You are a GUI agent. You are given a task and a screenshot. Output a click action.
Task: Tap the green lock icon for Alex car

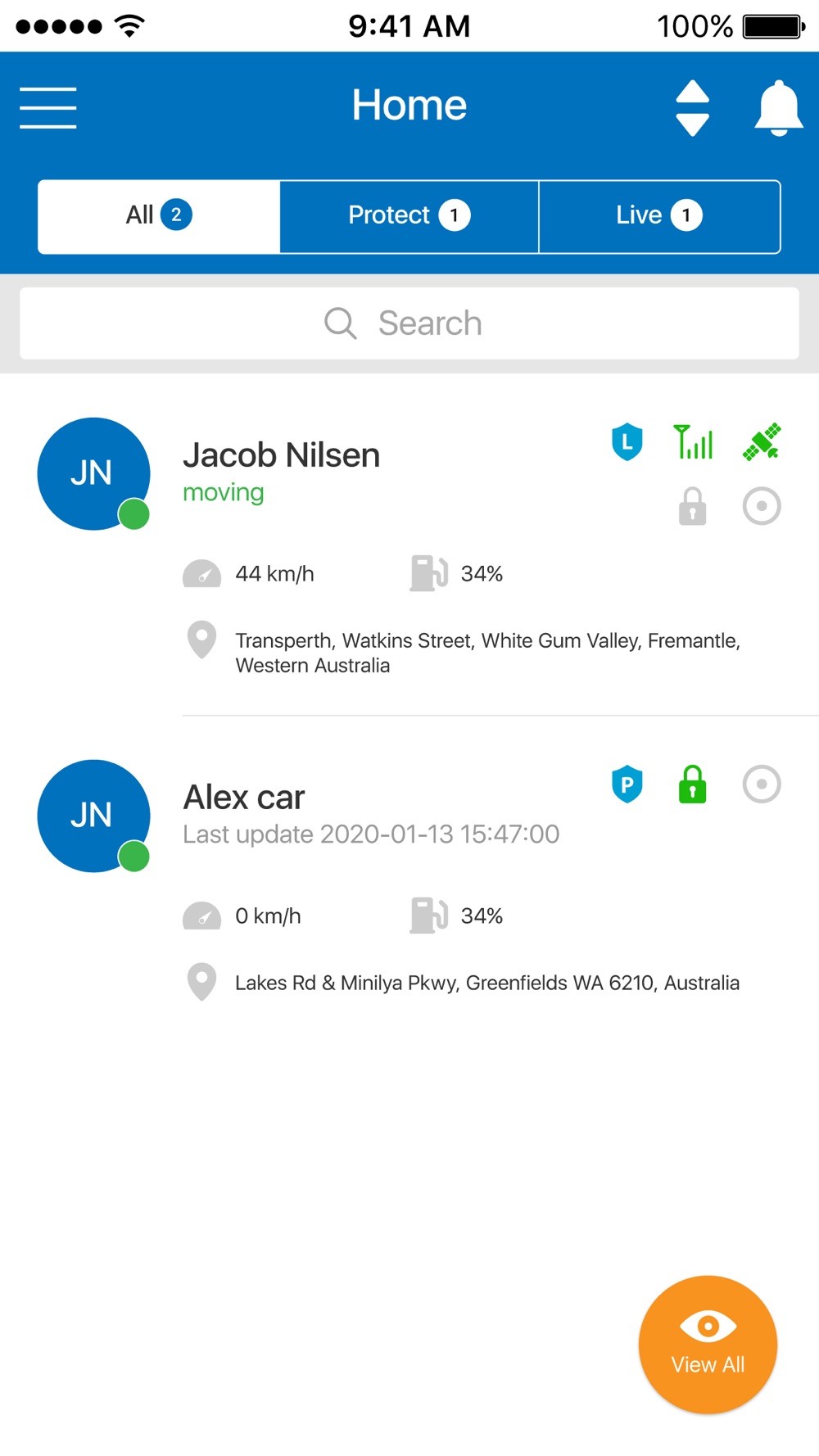tap(693, 785)
